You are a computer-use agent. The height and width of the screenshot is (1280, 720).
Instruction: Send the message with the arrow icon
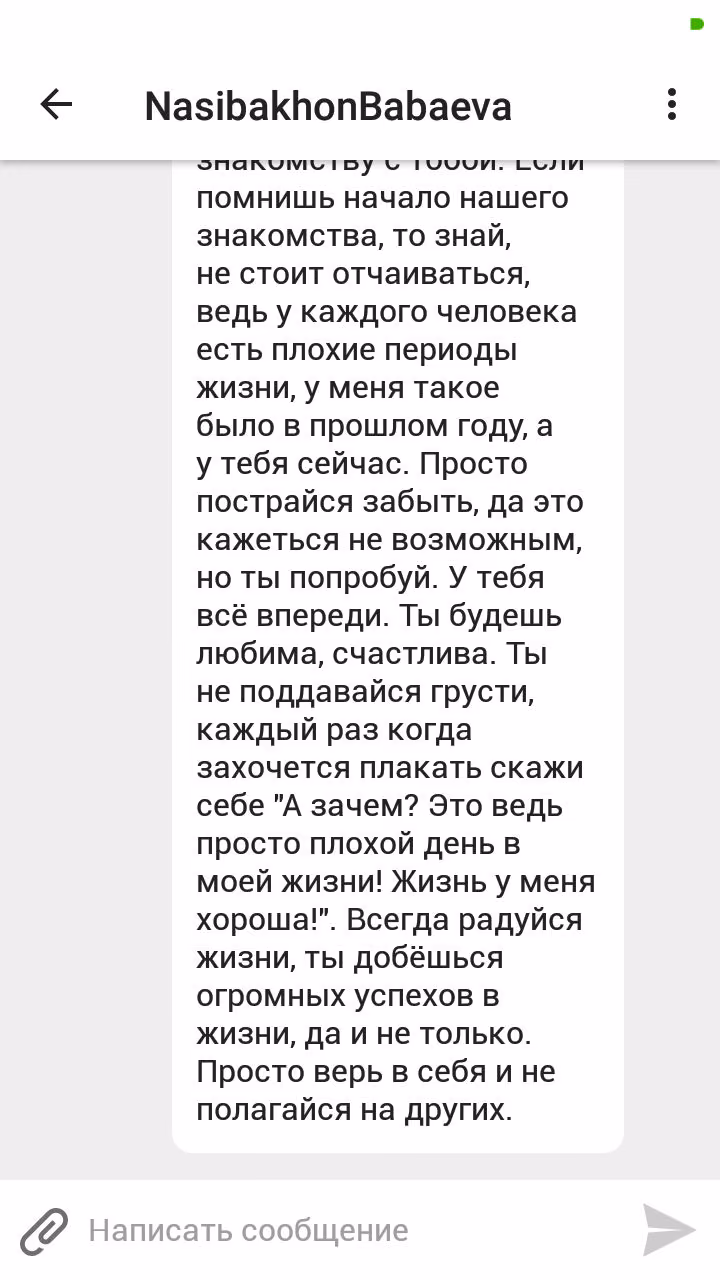668,1230
